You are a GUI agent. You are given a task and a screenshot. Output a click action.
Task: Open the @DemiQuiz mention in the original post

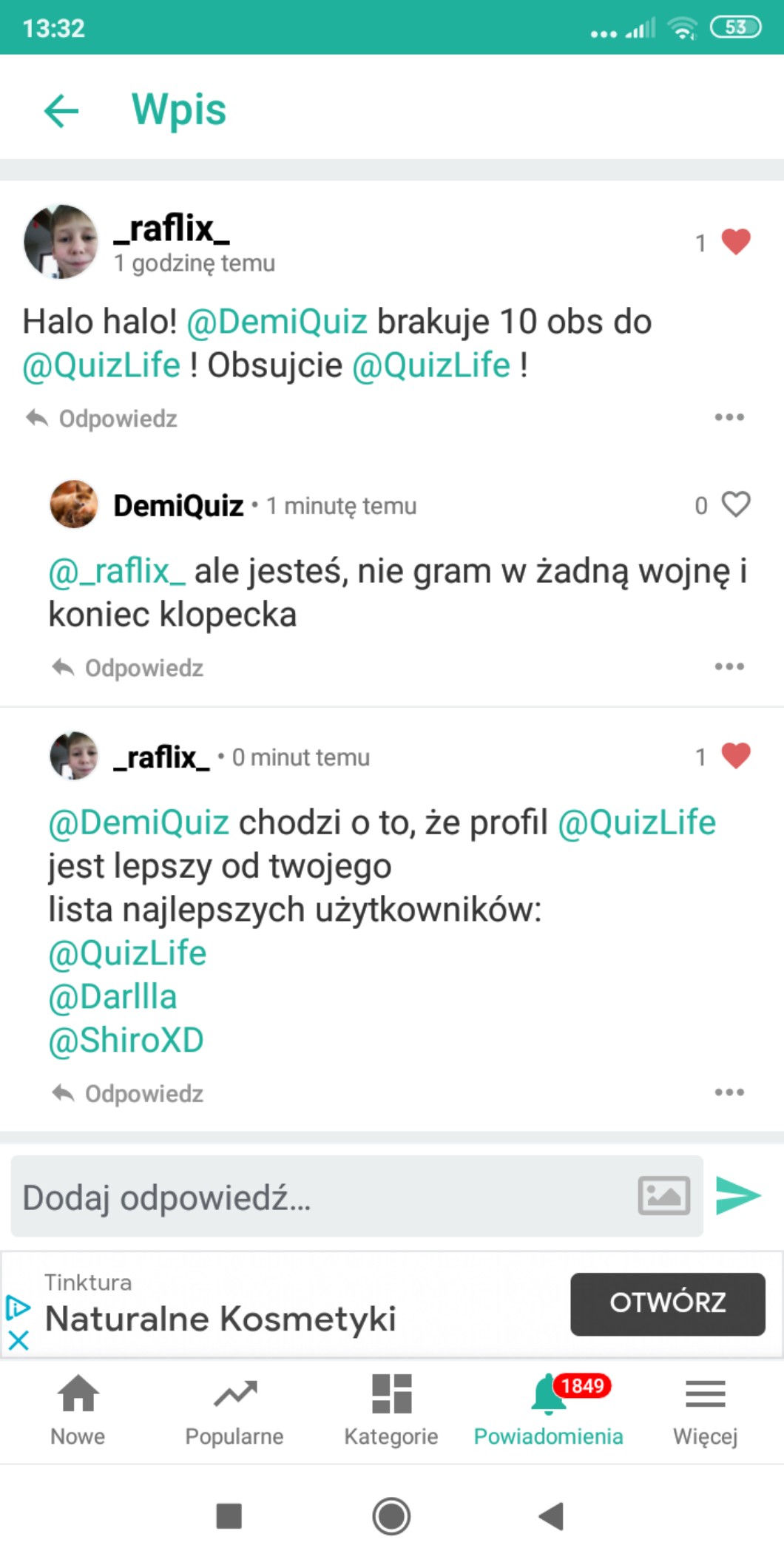[277, 322]
